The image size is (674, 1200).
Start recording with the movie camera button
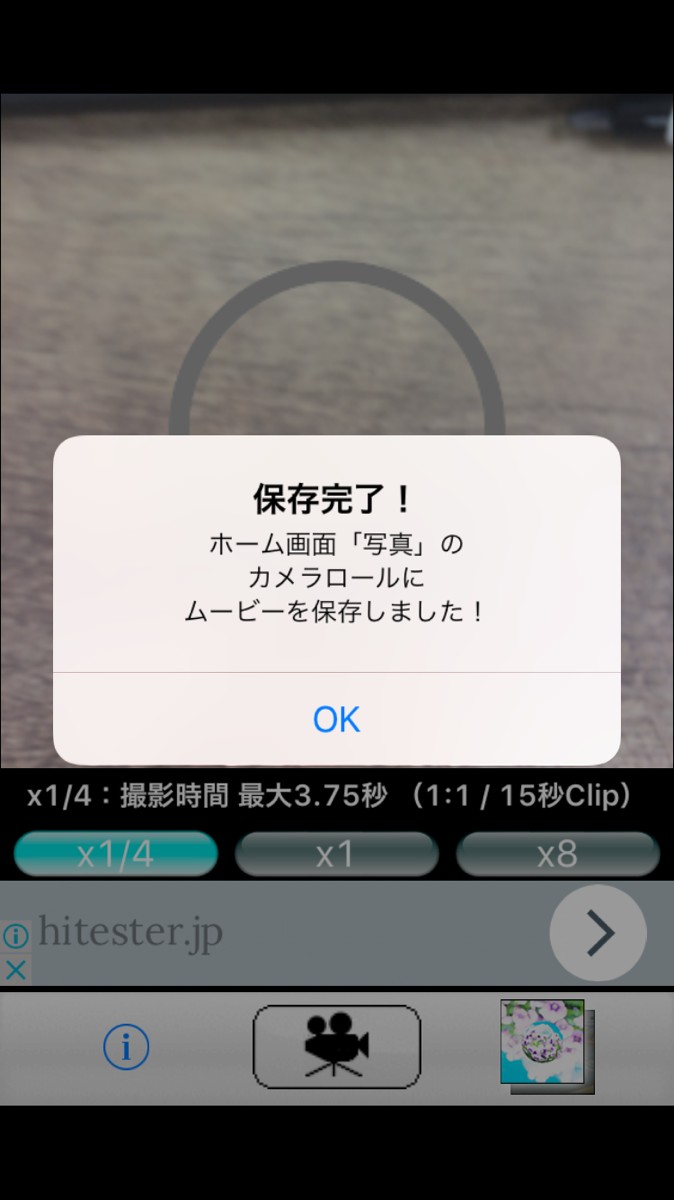[x=336, y=1046]
